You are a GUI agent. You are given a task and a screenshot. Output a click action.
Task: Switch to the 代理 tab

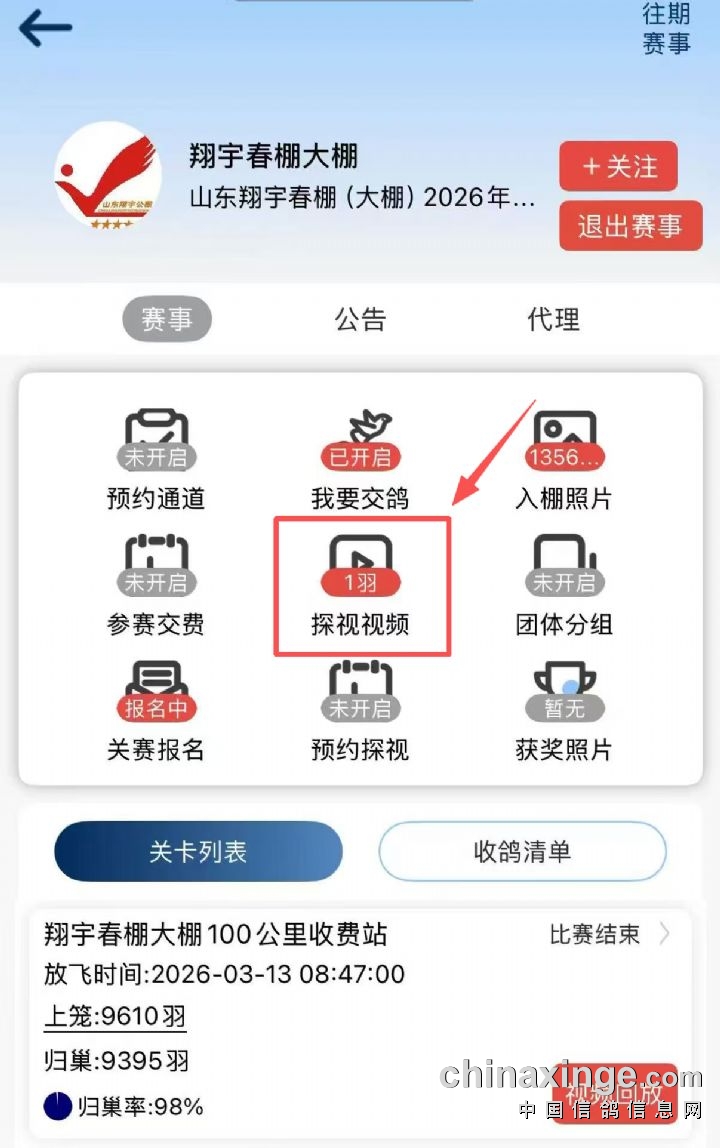553,320
